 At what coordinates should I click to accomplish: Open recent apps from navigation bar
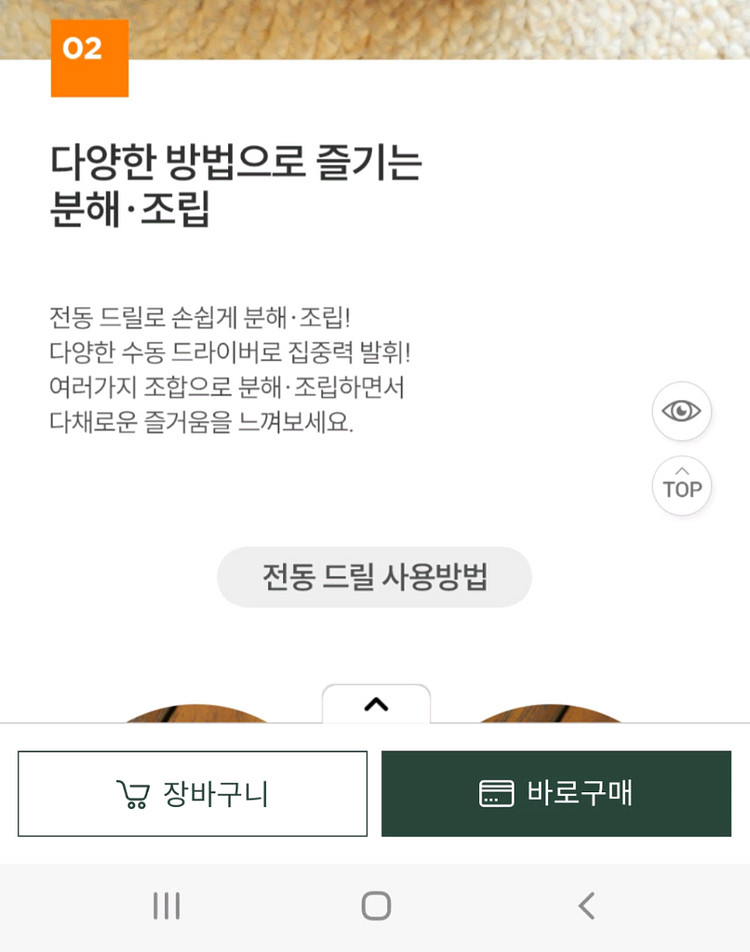pos(166,906)
